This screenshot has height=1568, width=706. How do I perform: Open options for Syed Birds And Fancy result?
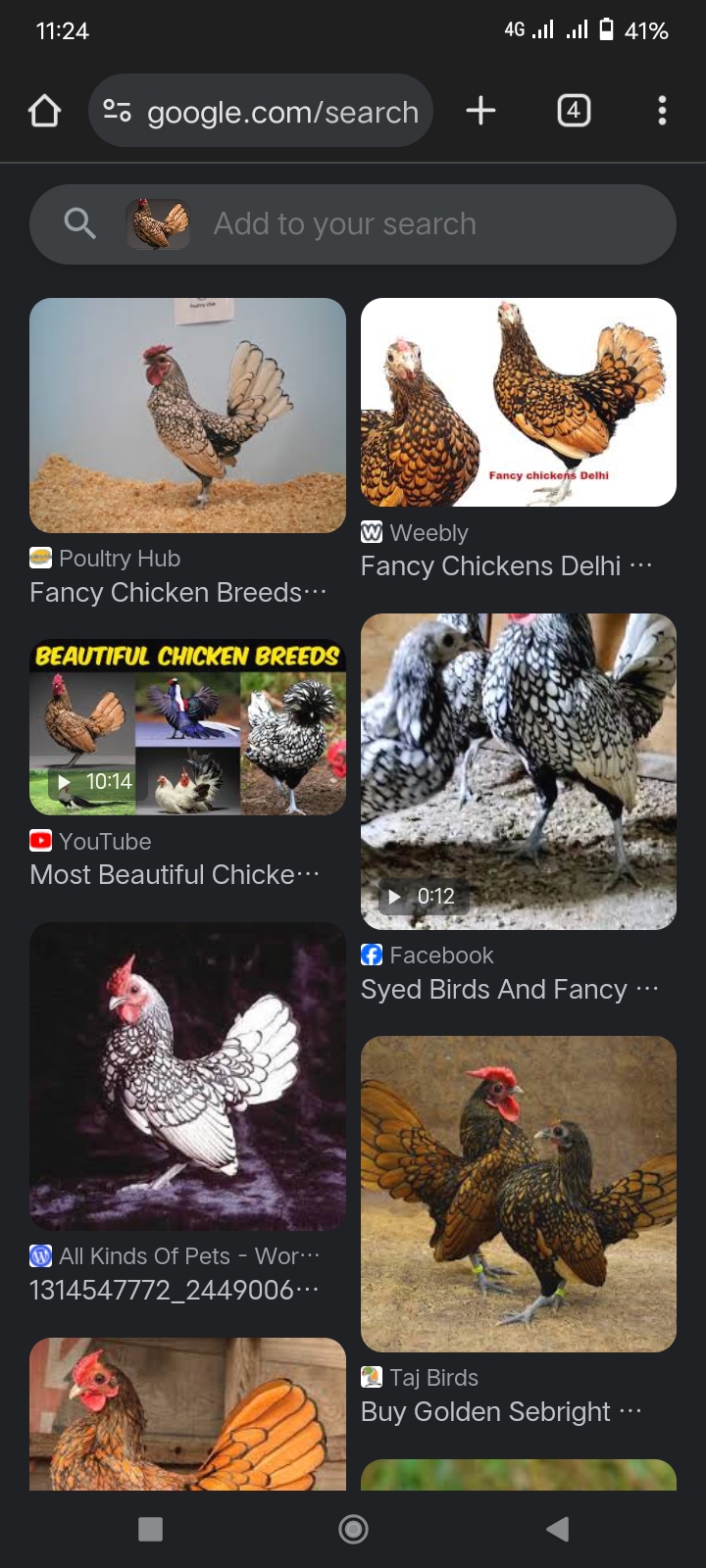[647, 989]
